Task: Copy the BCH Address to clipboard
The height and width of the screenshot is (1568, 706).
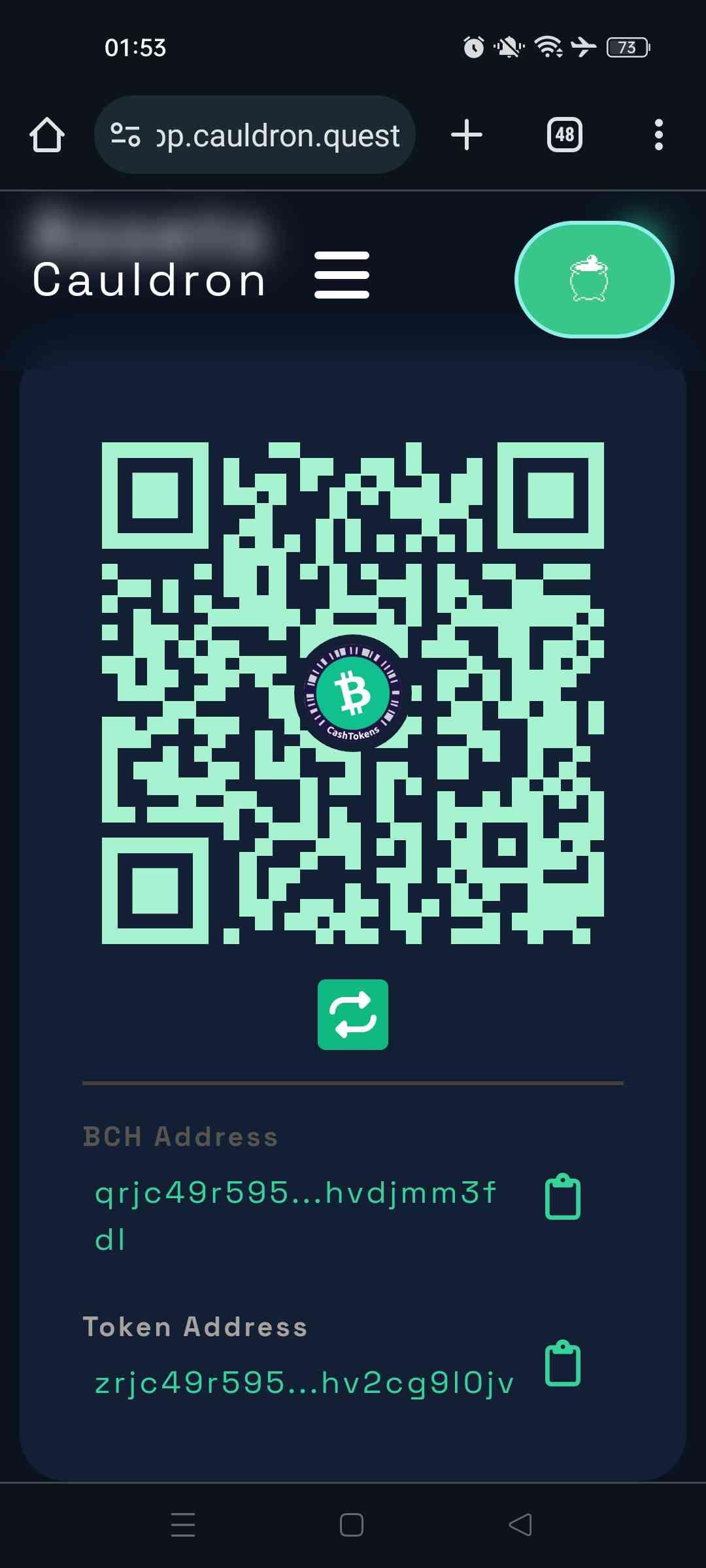Action: [563, 1197]
